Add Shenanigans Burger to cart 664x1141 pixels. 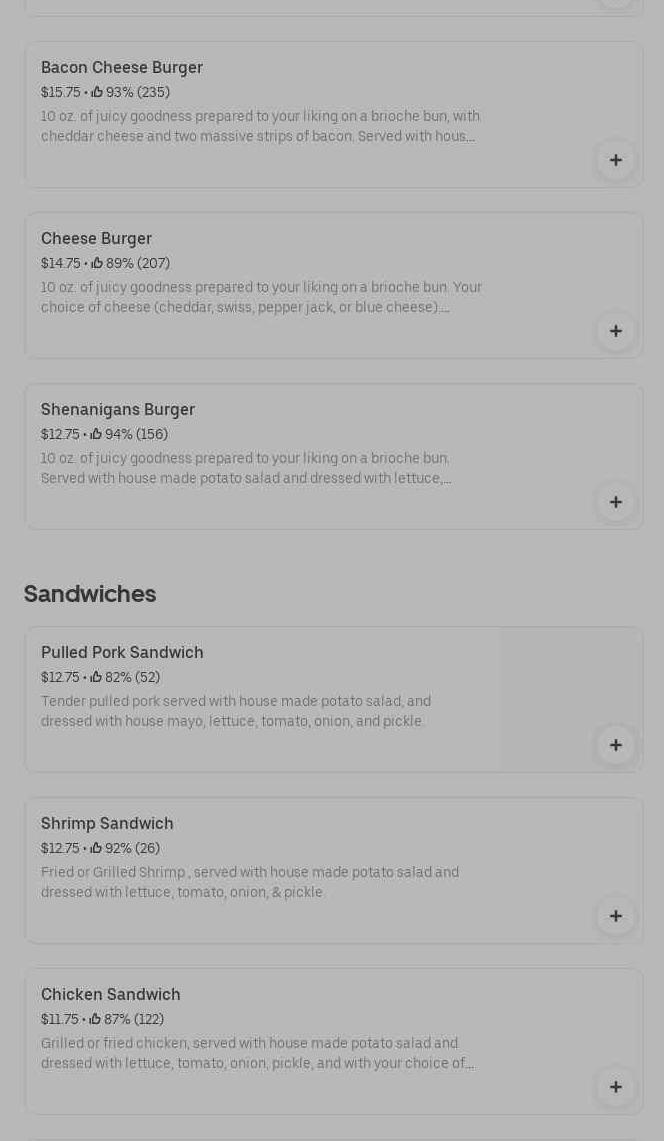click(615, 502)
